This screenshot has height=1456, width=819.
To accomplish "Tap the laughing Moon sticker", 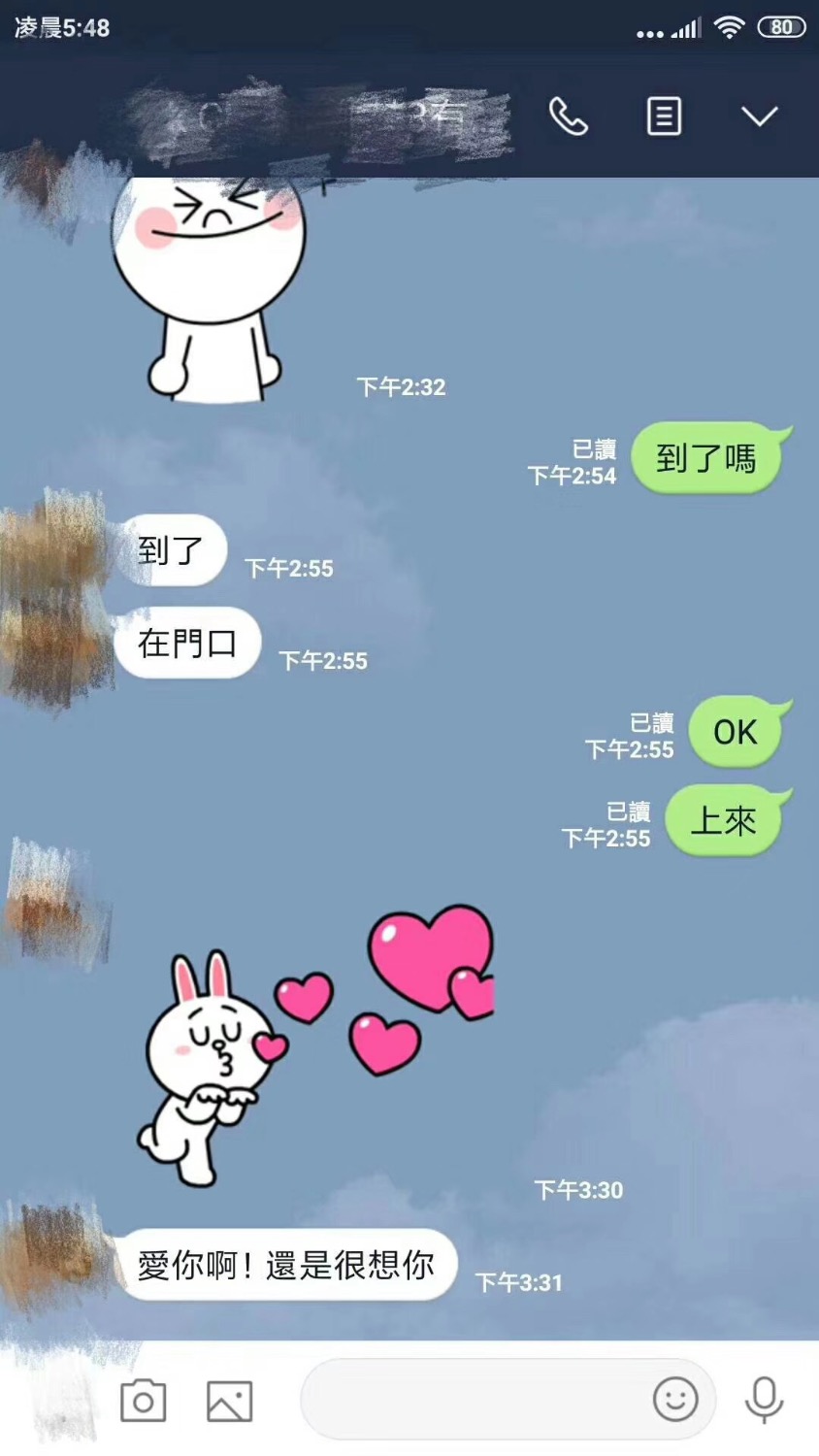I will coord(209,286).
